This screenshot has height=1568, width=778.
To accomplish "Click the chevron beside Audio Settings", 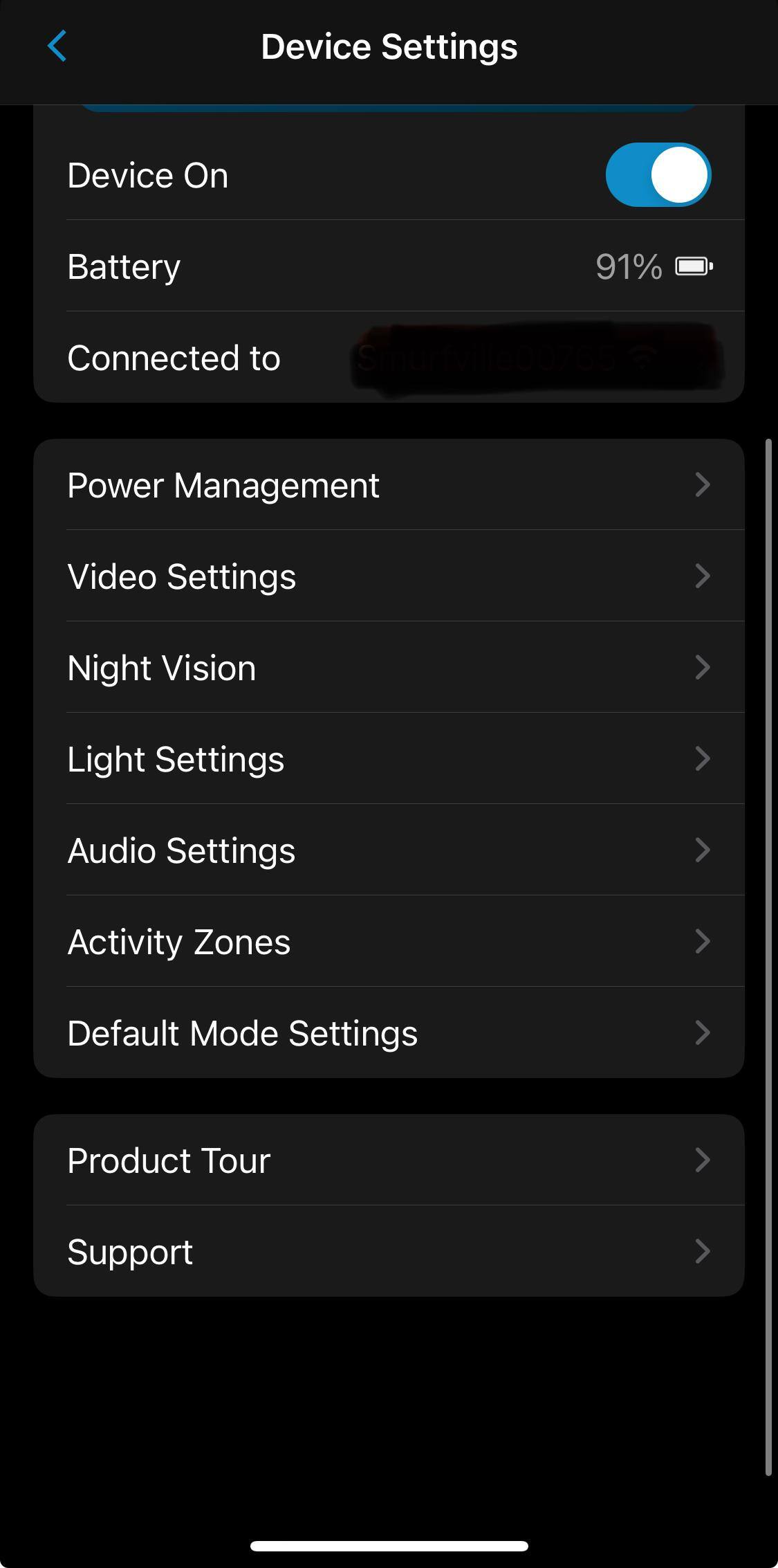I will click(x=703, y=850).
